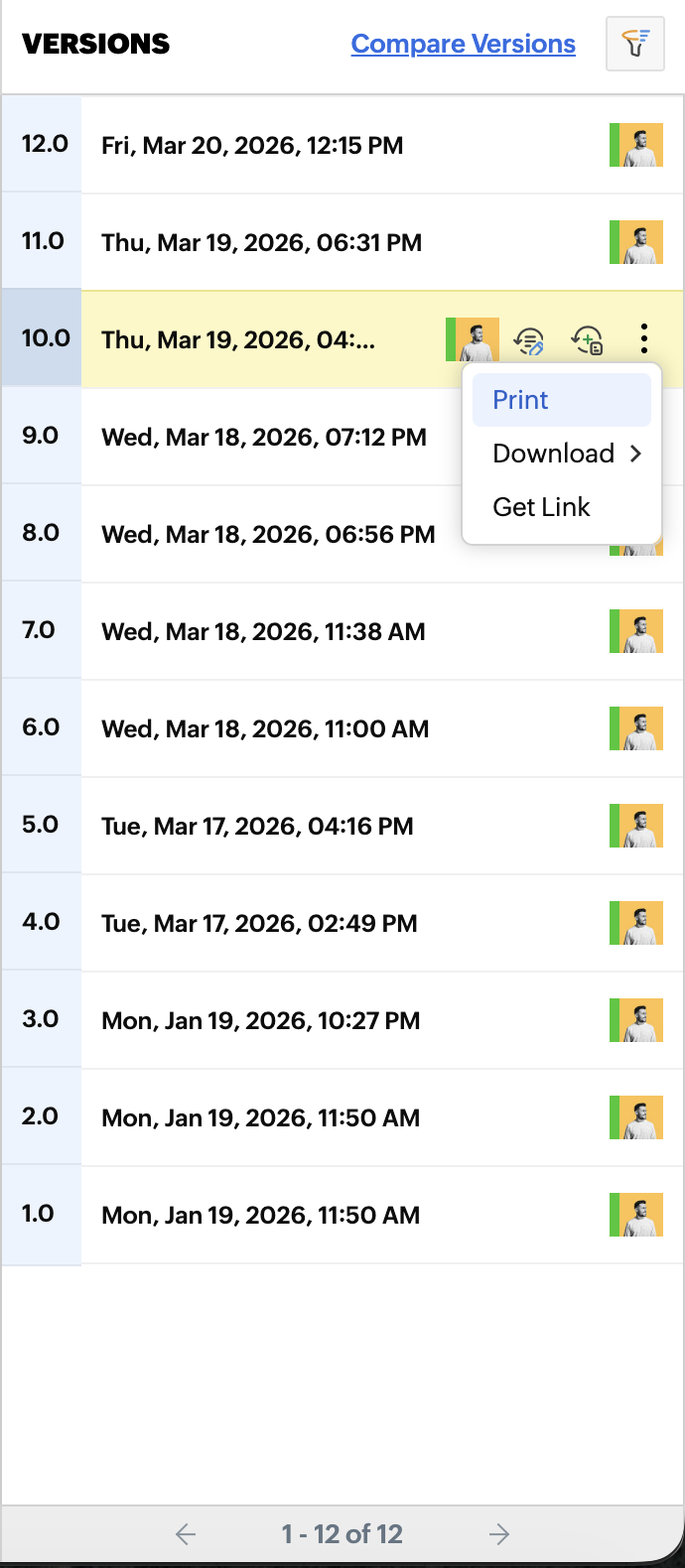View version 3.0 from 10:27 PM

(x=260, y=1021)
